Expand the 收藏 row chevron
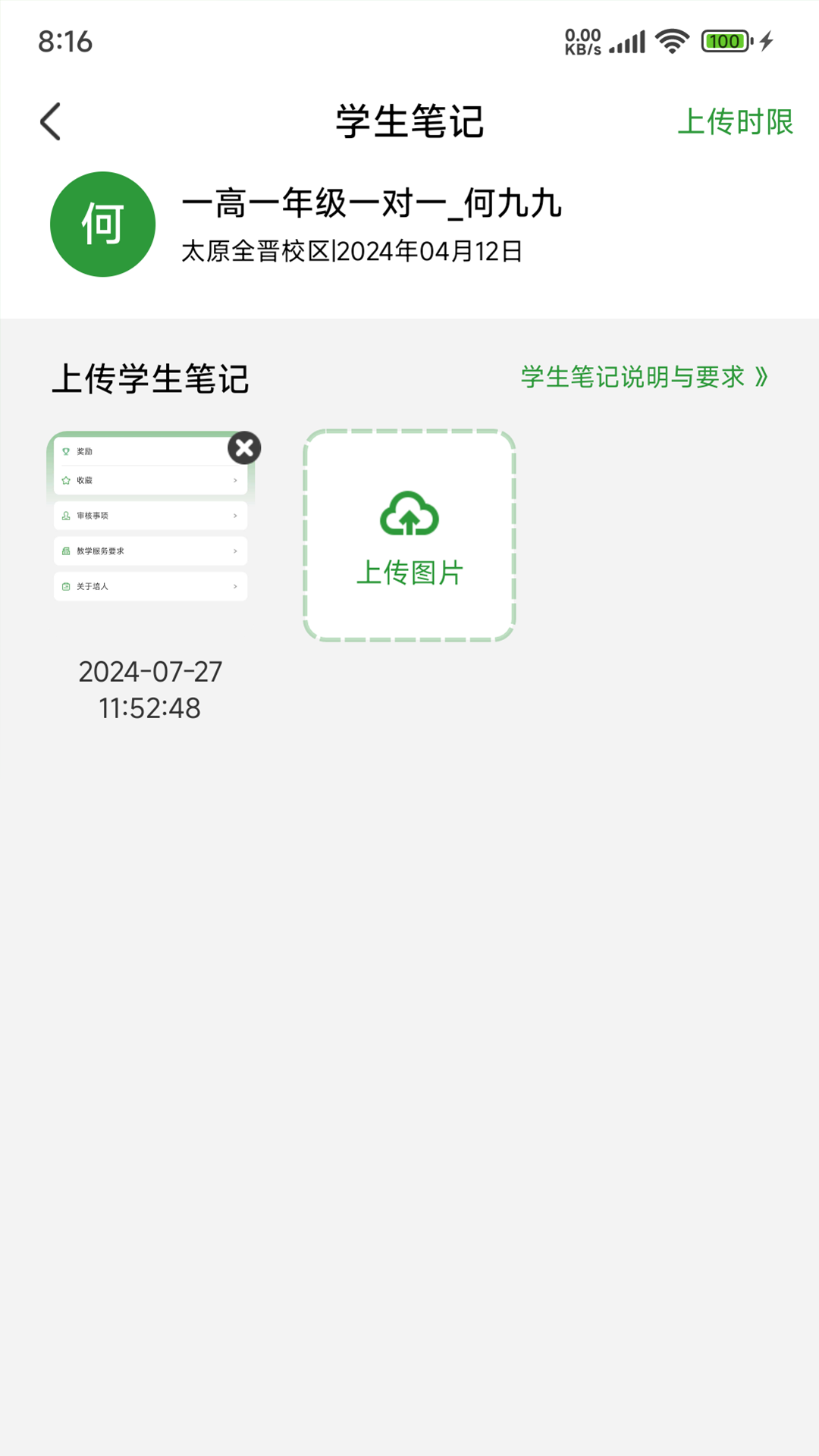The width and height of the screenshot is (819, 1456). tap(235, 480)
